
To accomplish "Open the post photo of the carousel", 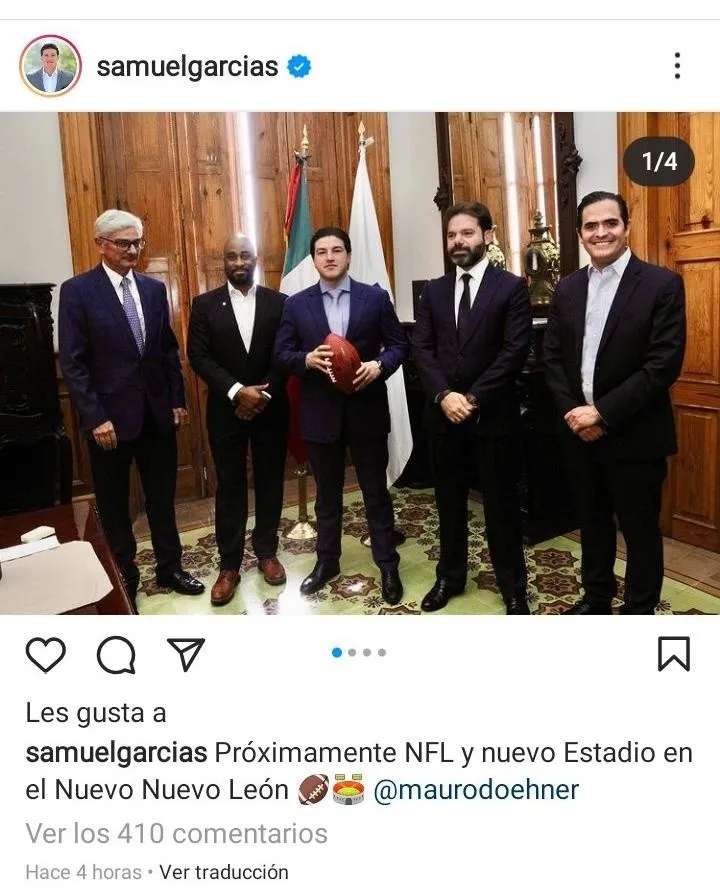I will (x=360, y=363).
